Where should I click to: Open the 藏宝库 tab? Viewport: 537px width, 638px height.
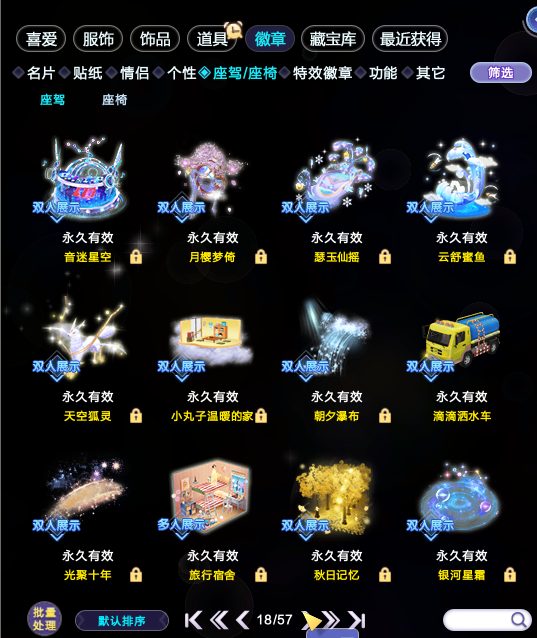point(333,39)
